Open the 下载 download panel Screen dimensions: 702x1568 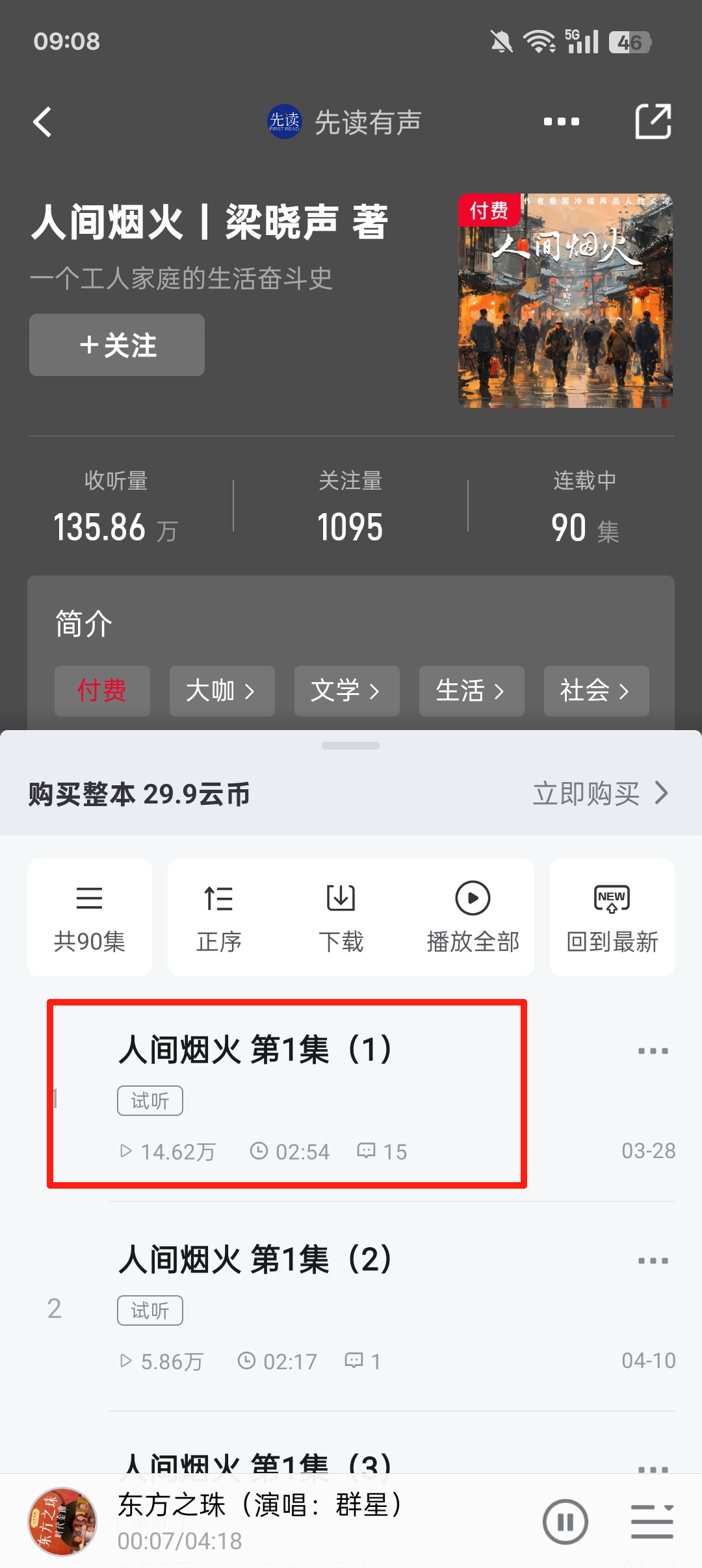point(341,917)
